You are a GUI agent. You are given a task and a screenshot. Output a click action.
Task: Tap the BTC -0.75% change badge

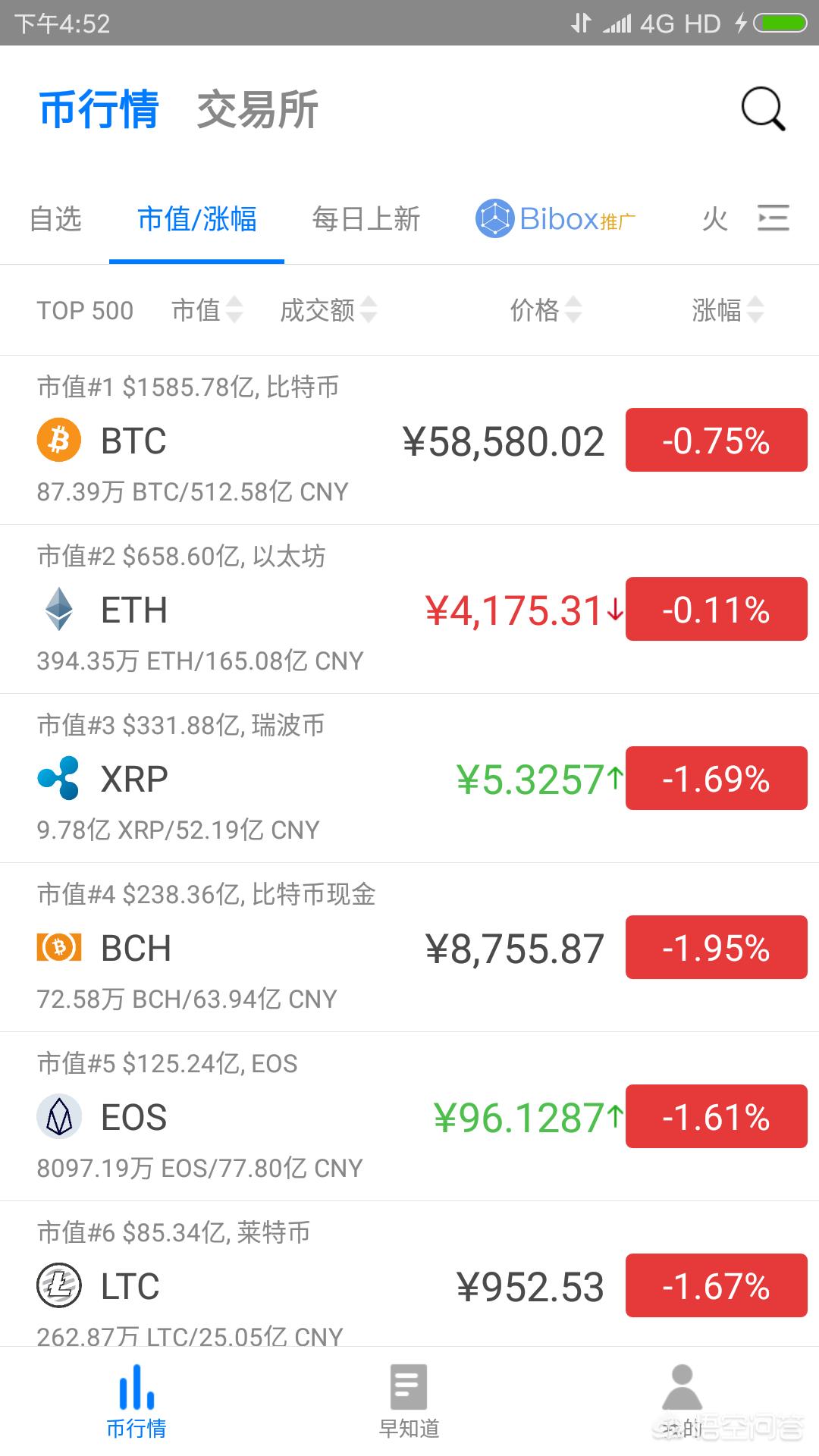coord(716,441)
